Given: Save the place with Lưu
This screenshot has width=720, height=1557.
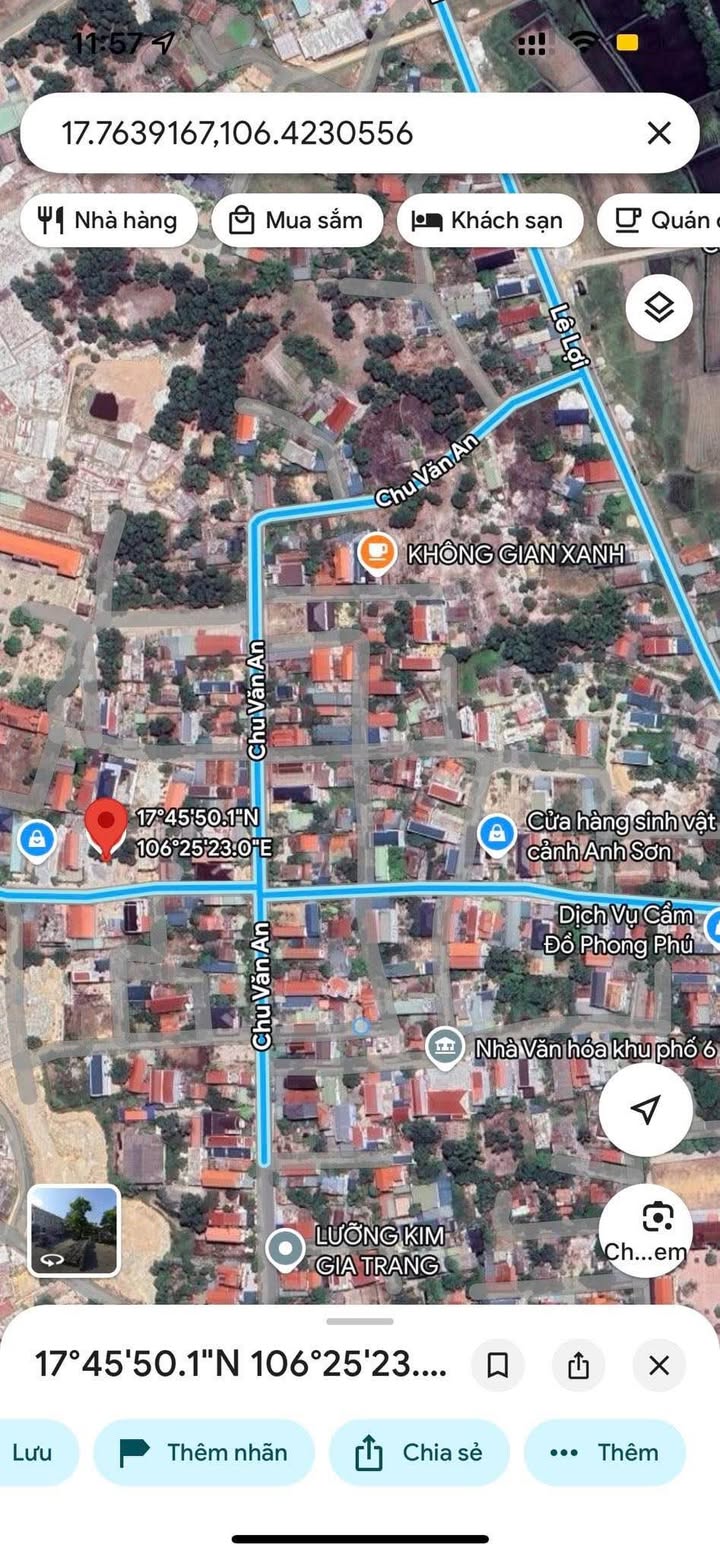Looking at the screenshot, I should pos(33,1452).
